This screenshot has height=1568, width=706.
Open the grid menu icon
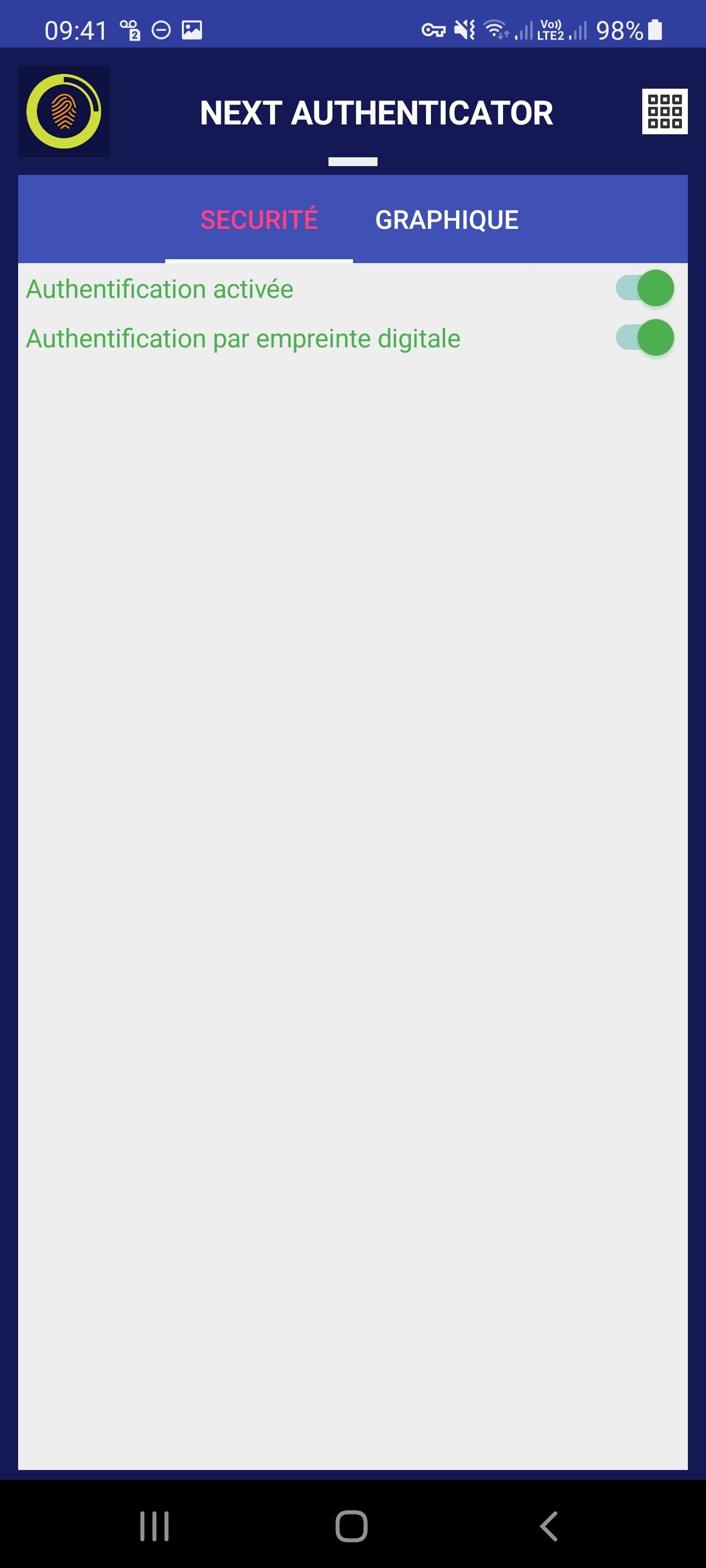(x=665, y=111)
